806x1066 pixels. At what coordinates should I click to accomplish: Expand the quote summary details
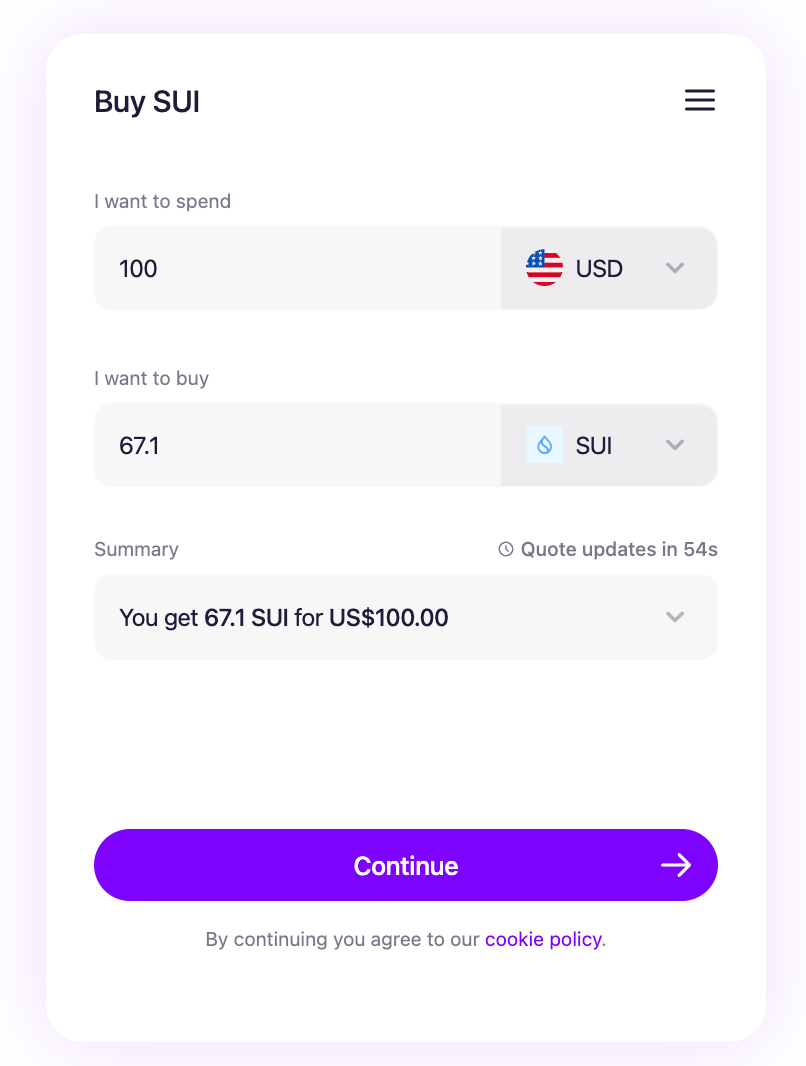coord(675,617)
